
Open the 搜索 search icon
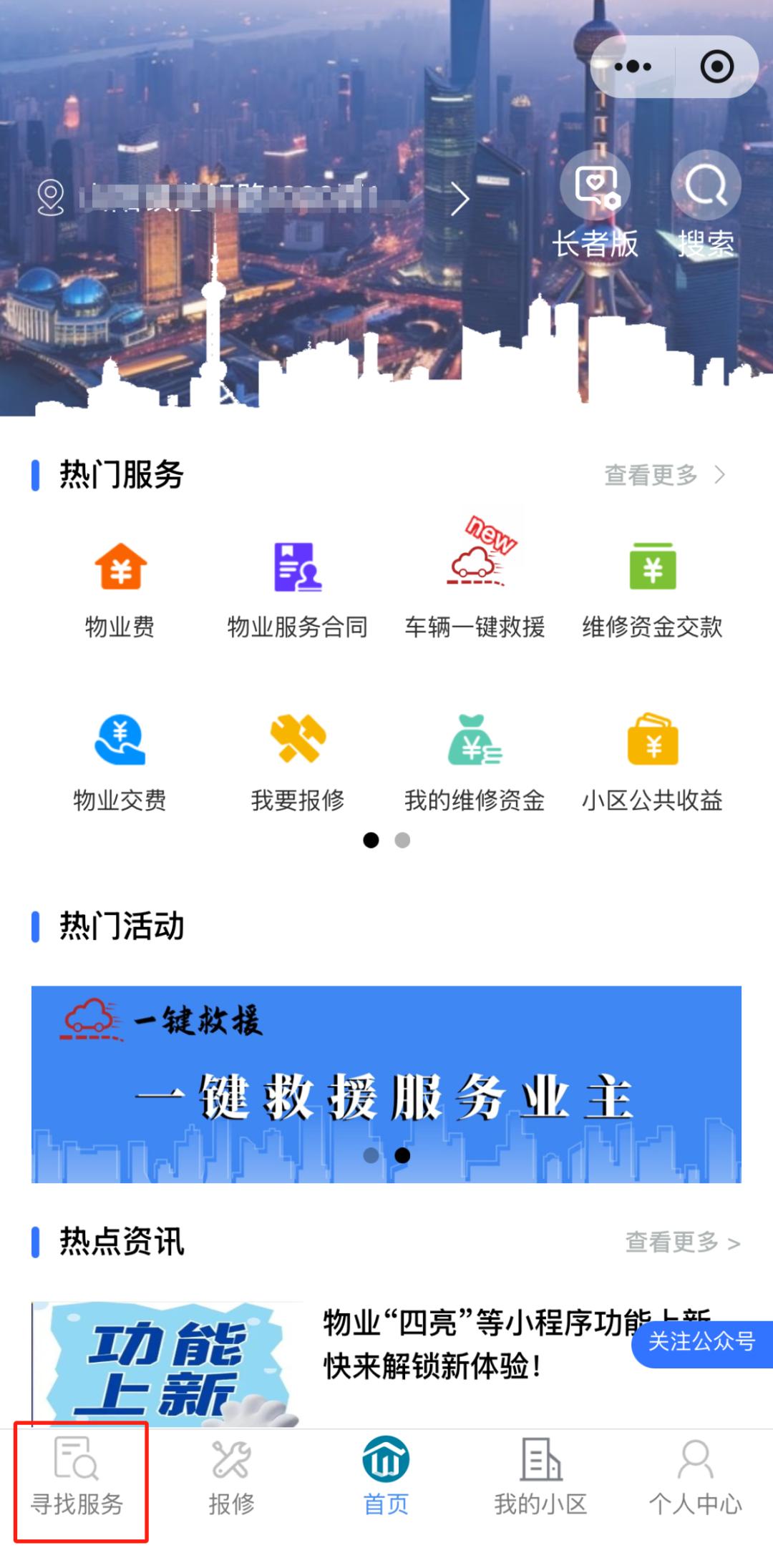(x=706, y=205)
